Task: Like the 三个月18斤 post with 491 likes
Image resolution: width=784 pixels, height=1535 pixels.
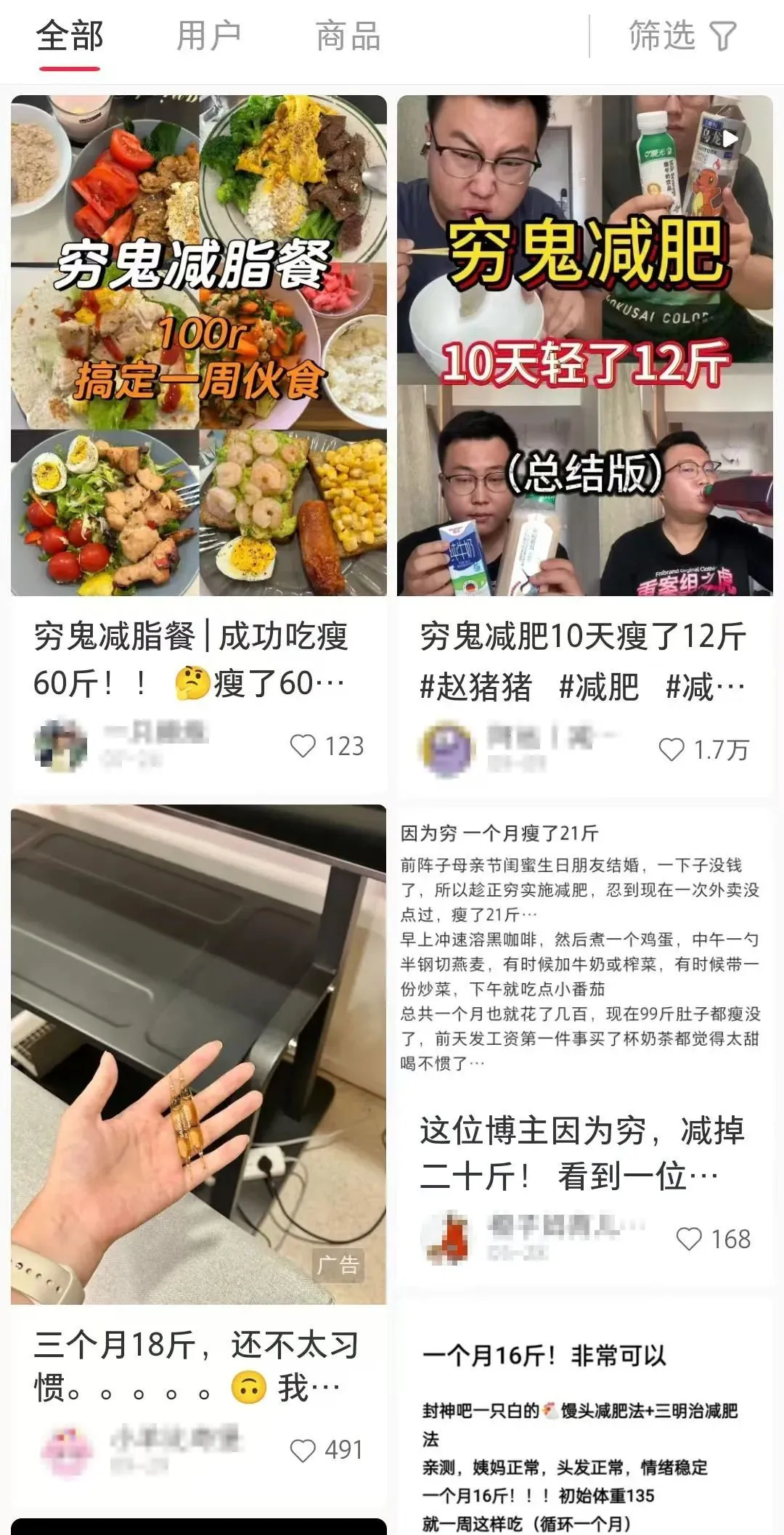Action: click(303, 1450)
